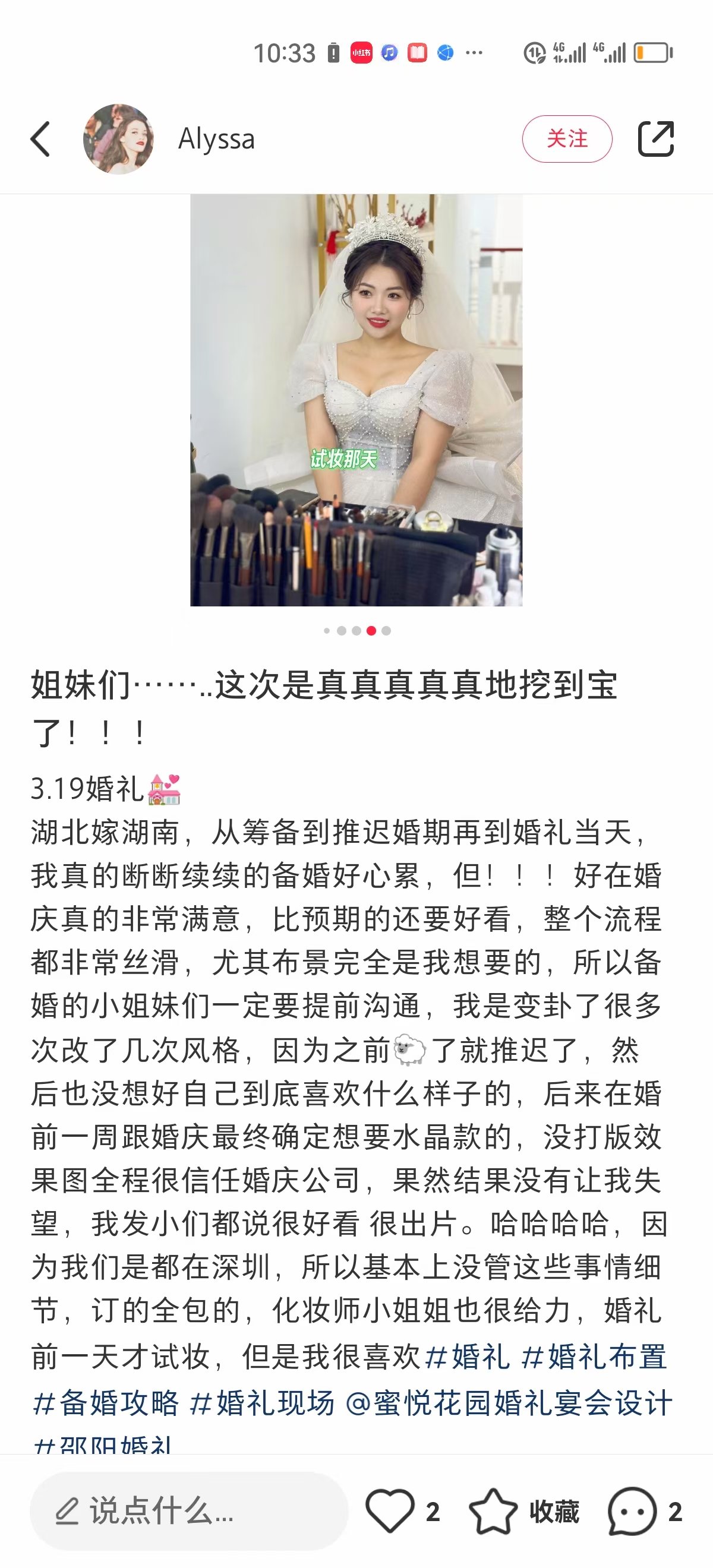Viewport: 713px width, 1568px height.
Task: Share this post
Action: point(656,139)
